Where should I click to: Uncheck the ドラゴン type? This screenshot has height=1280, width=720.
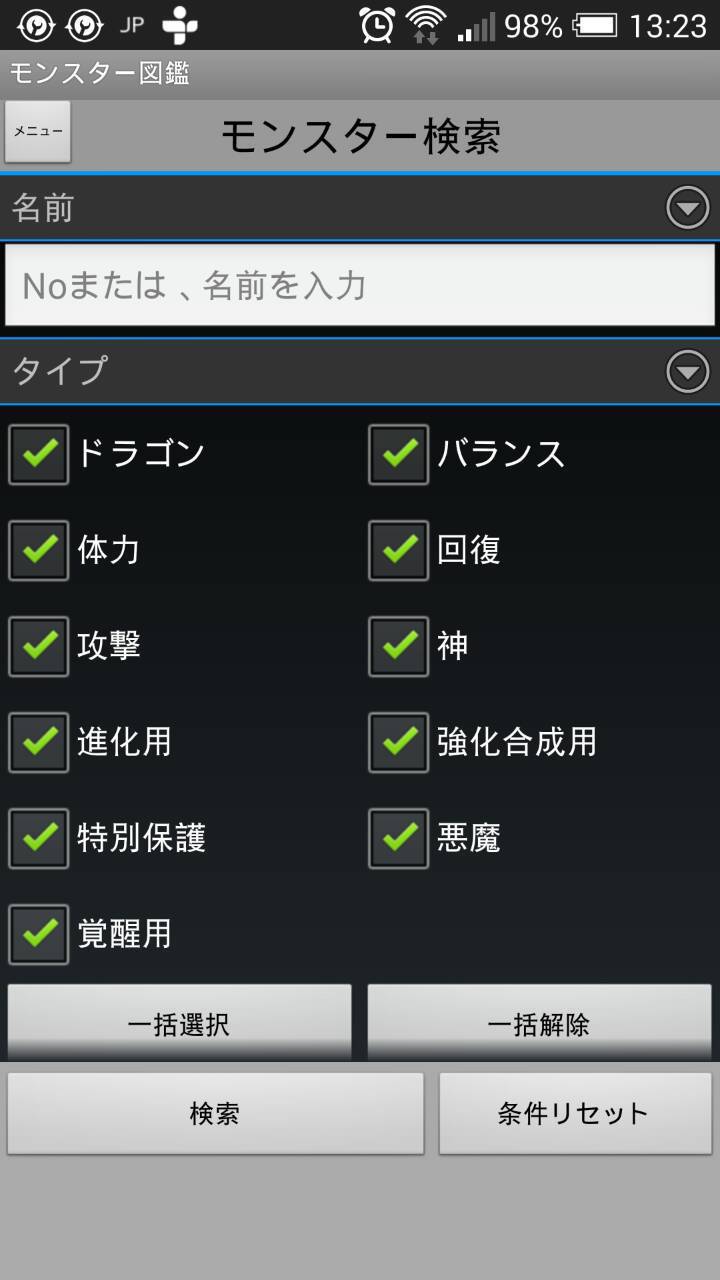point(39,454)
